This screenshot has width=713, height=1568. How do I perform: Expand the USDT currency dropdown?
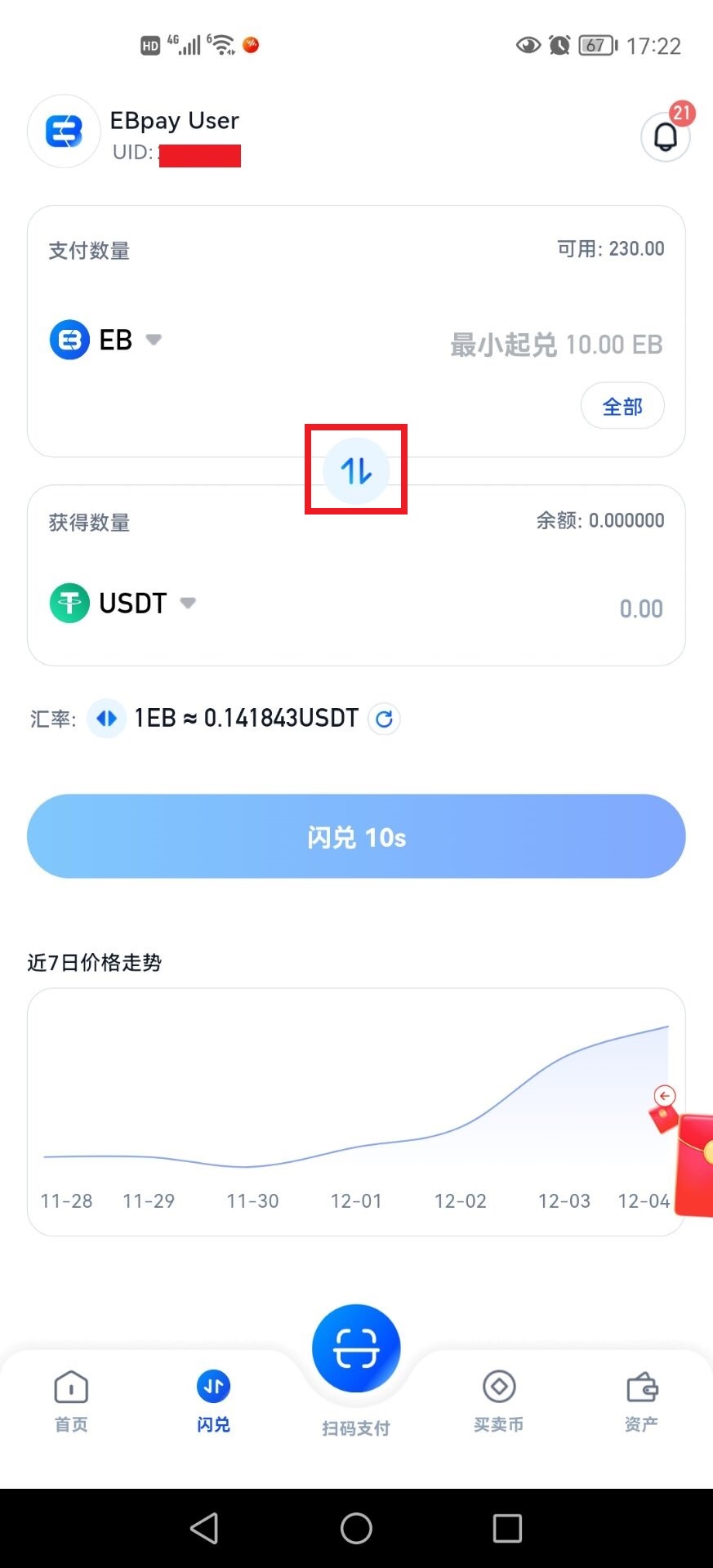[x=188, y=603]
